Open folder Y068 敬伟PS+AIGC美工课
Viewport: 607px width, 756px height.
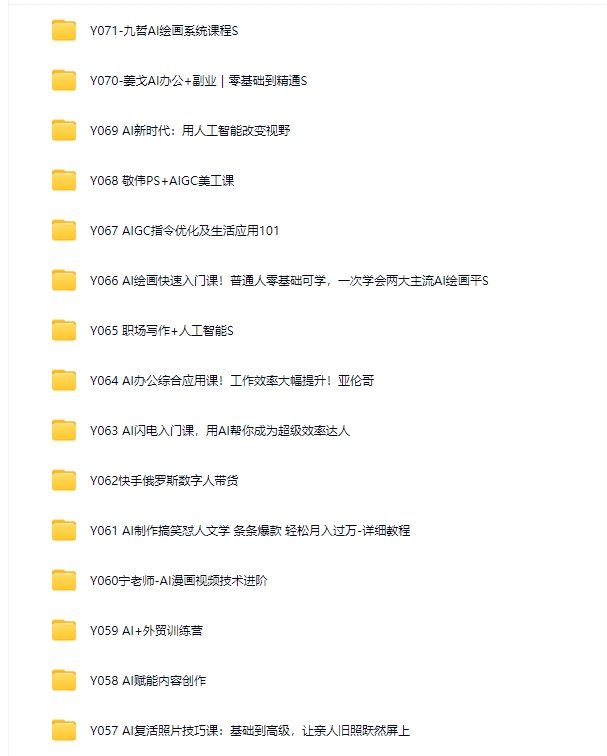coord(162,180)
